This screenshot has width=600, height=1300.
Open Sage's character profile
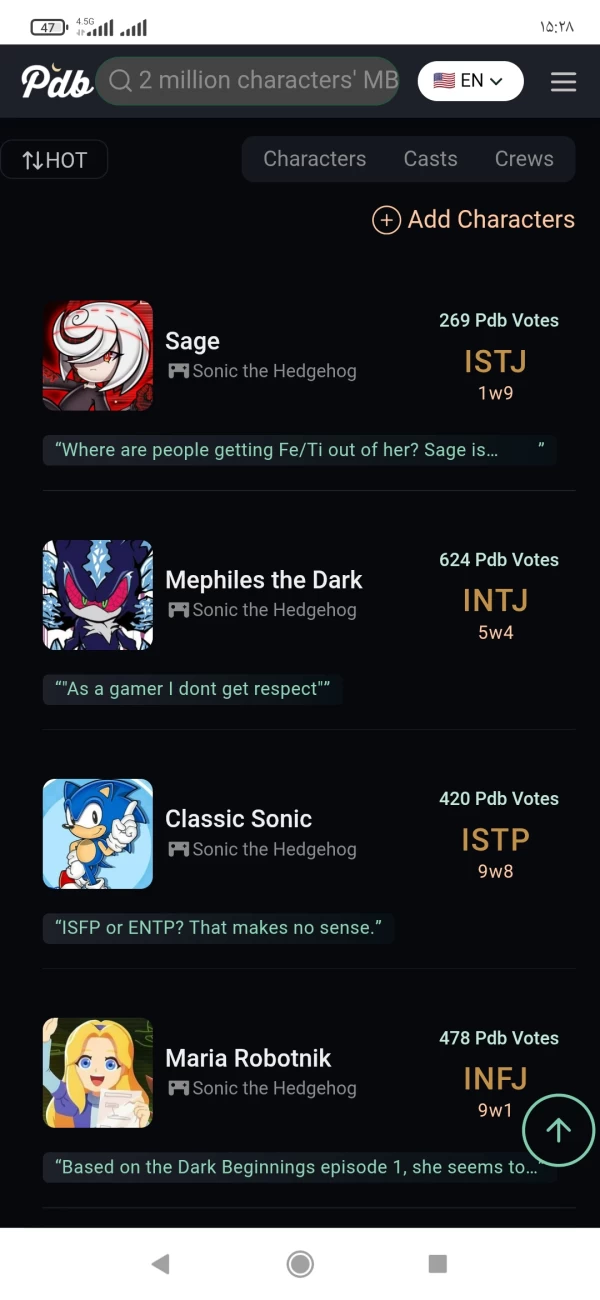click(x=192, y=341)
